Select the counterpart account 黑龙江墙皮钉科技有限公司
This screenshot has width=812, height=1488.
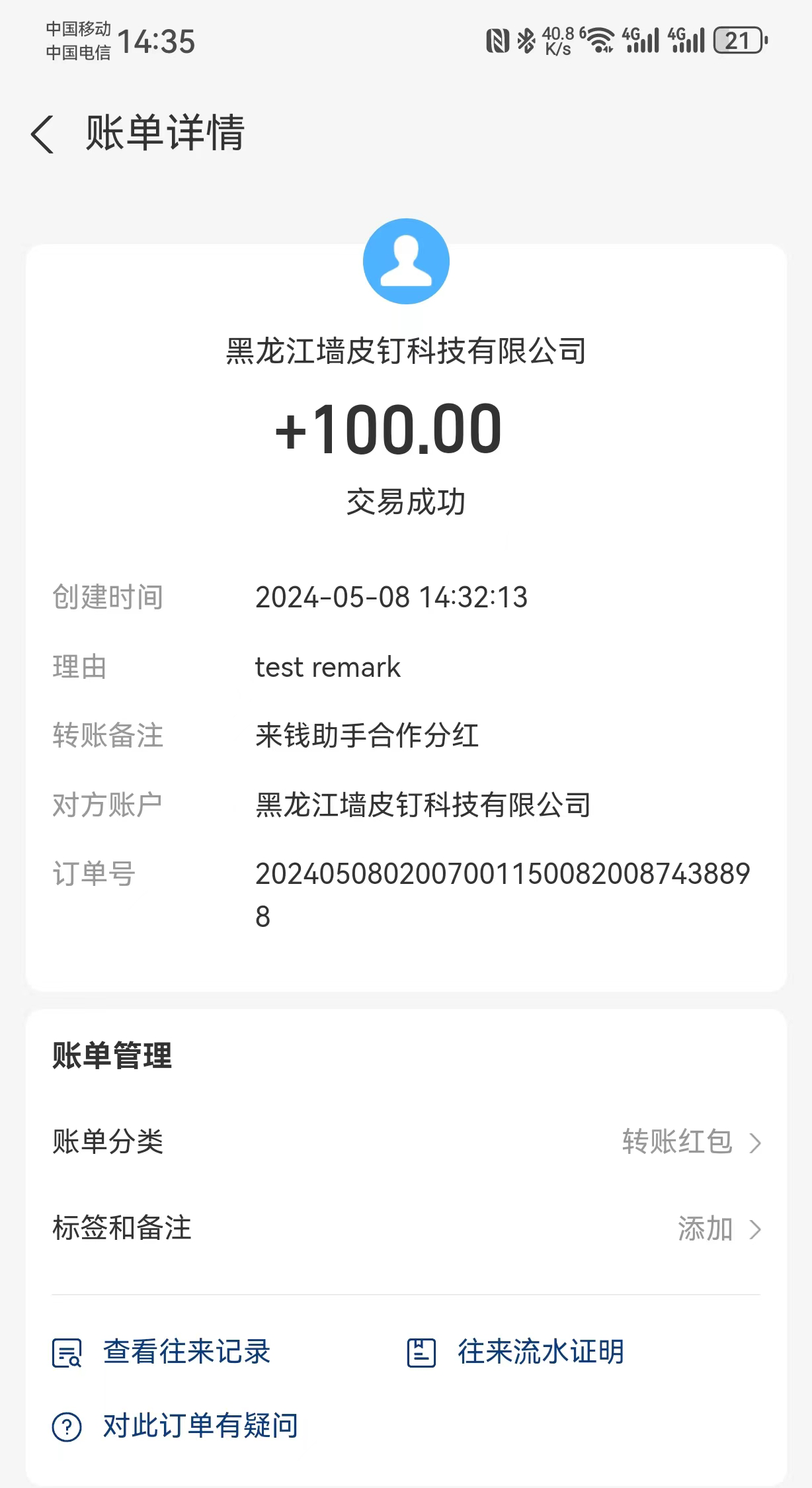pos(424,804)
